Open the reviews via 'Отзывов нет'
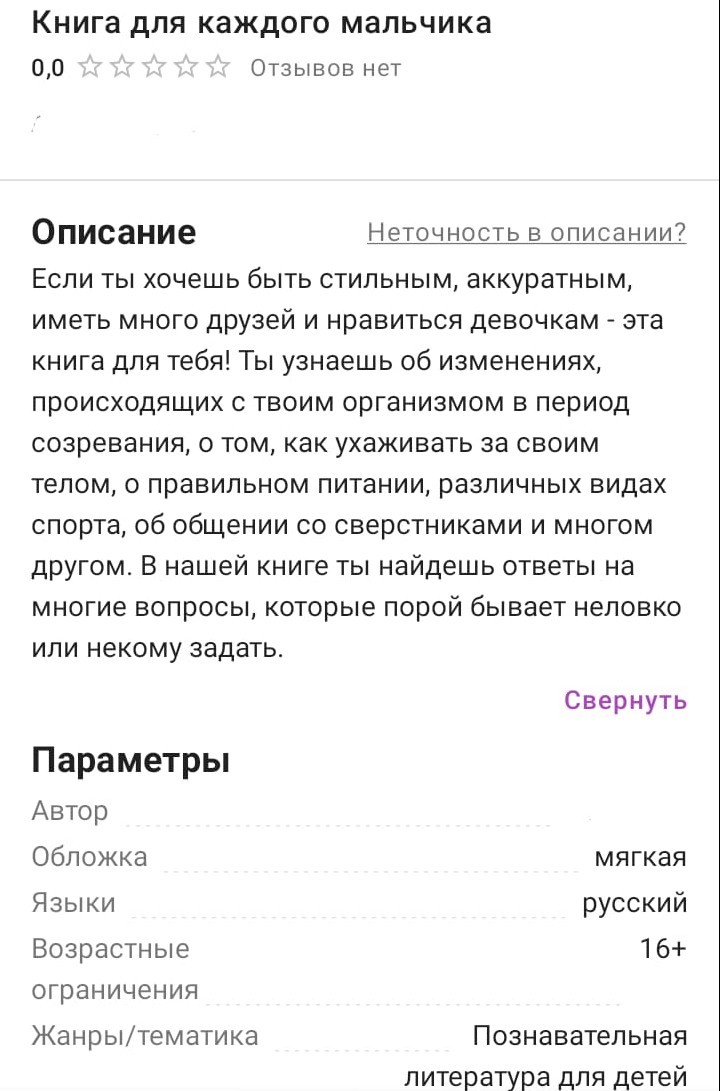 point(325,68)
